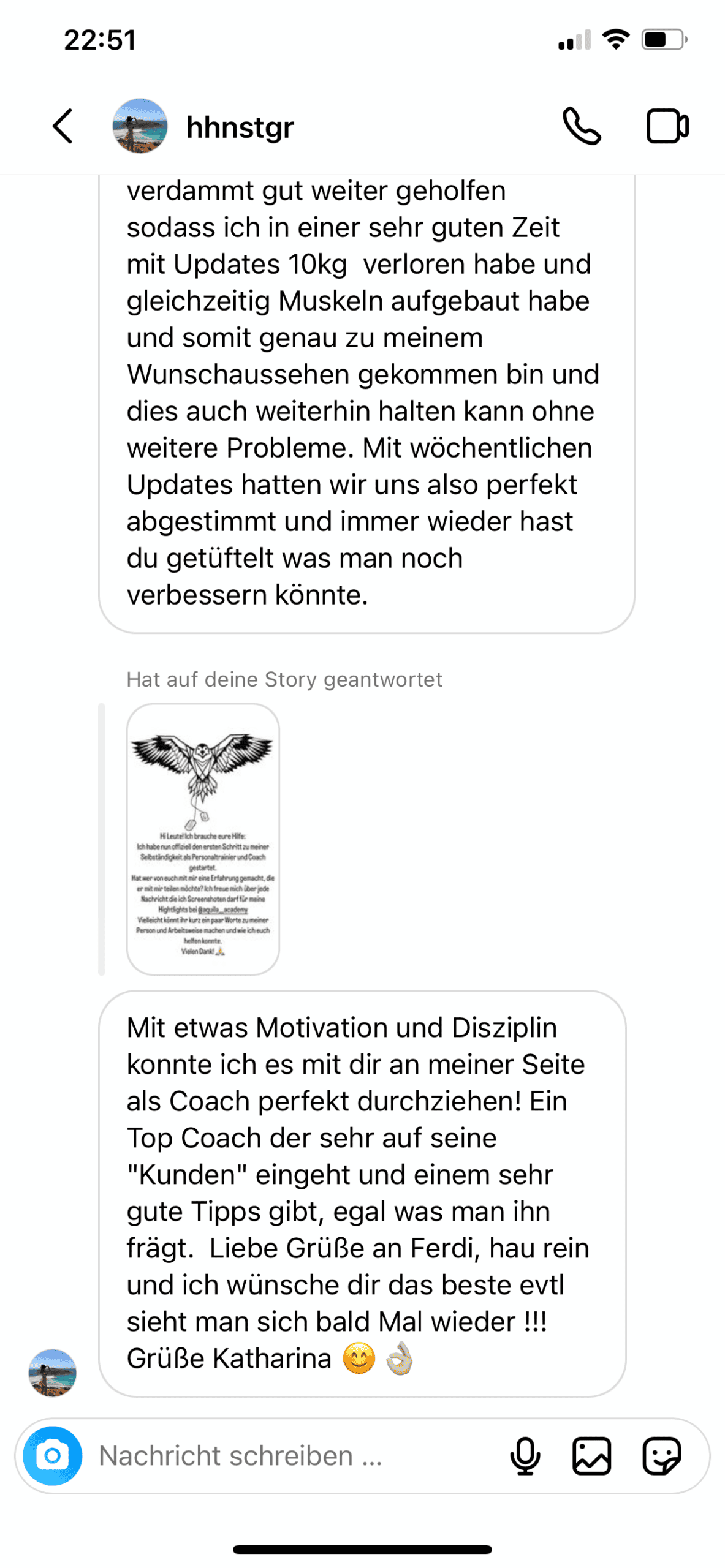This screenshot has width=725, height=1568.
Task: Start a video call with hhnstgr
Action: point(667,126)
